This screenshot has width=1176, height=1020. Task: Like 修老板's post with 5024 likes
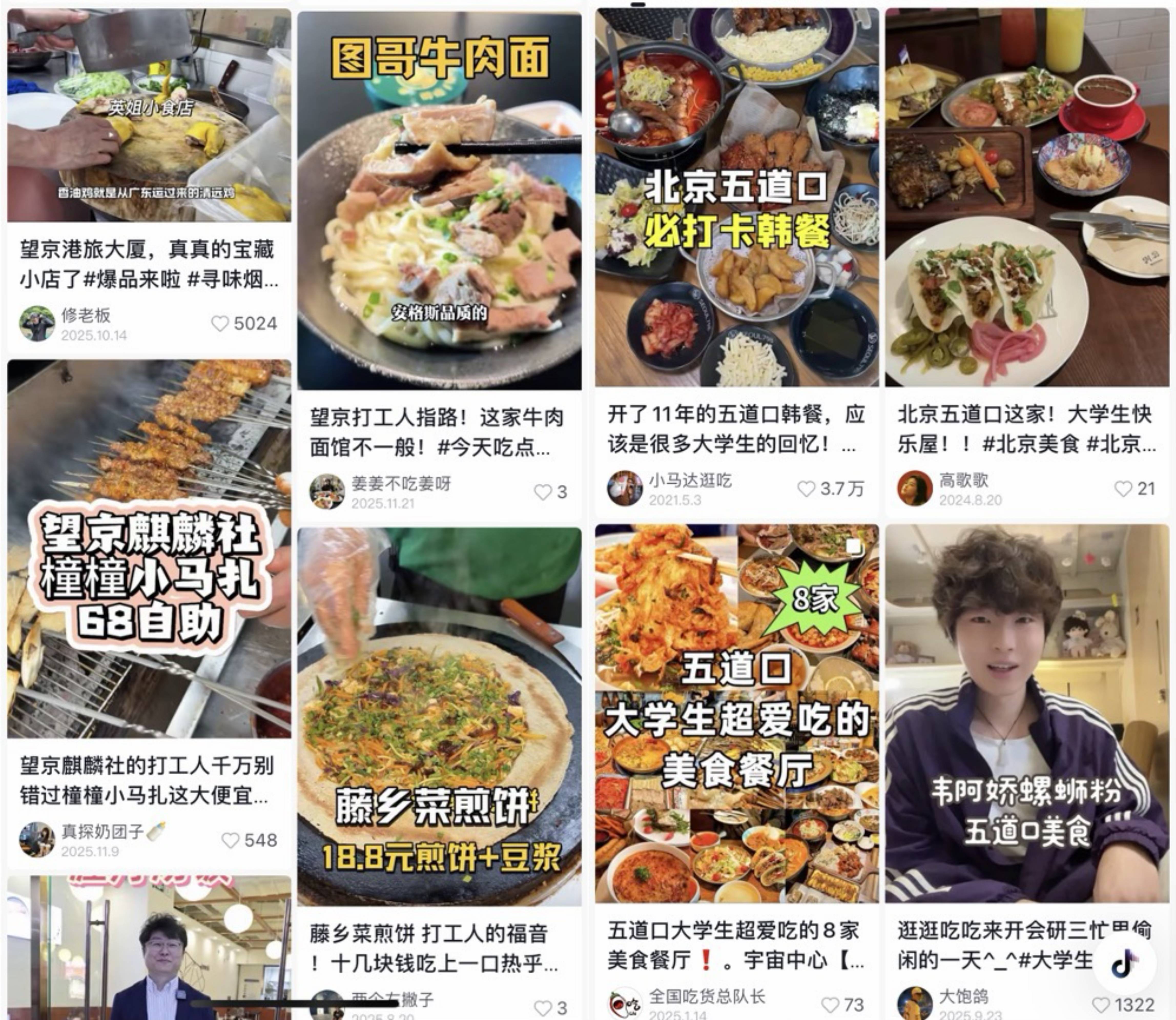(220, 323)
